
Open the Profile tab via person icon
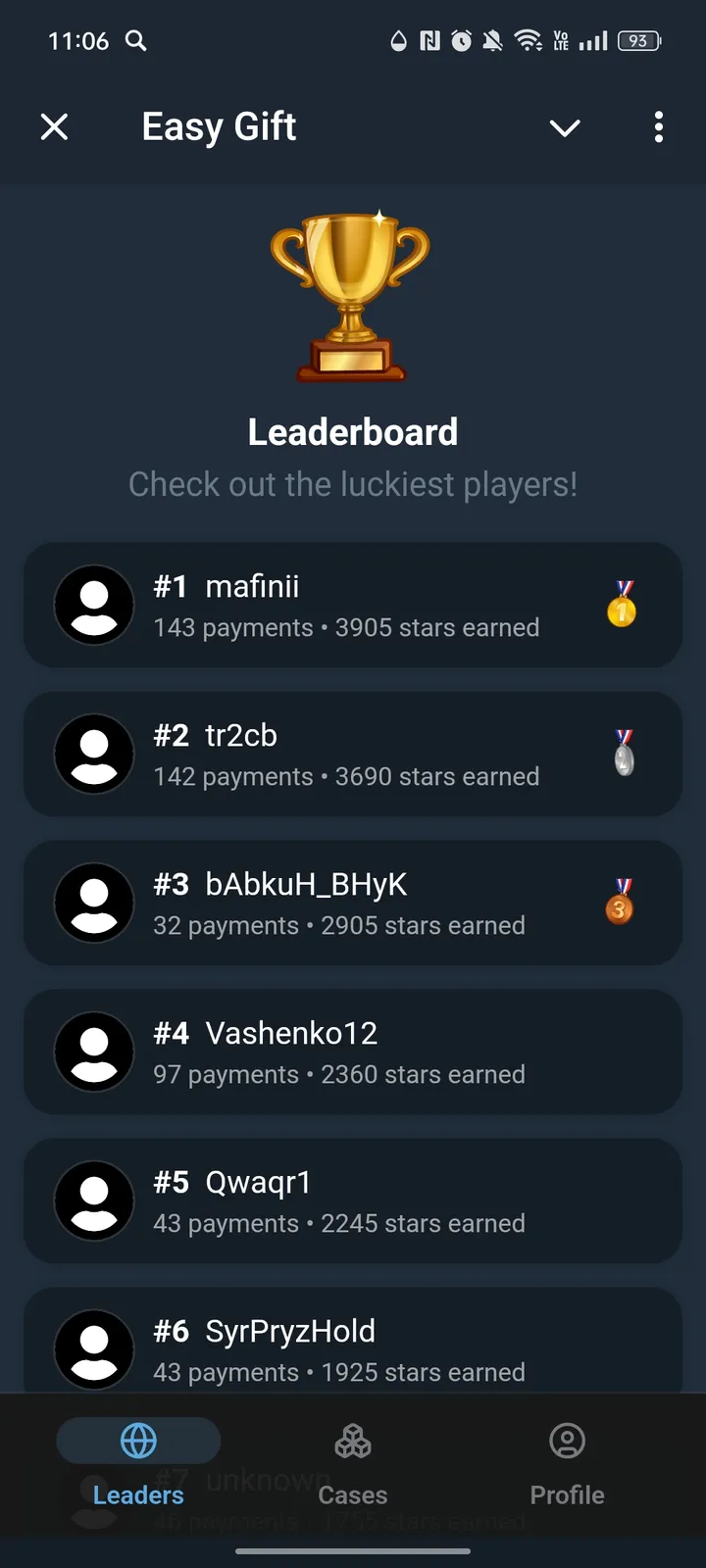click(x=567, y=1442)
